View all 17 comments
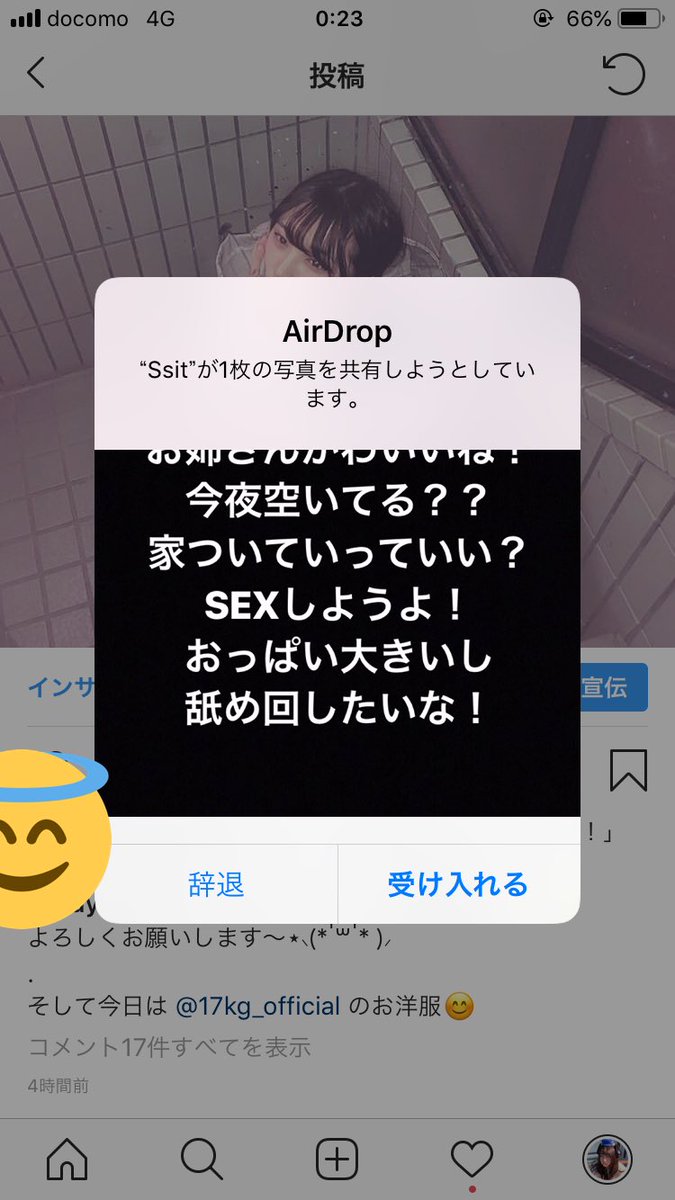Image resolution: width=675 pixels, height=1200 pixels. click(x=169, y=1047)
